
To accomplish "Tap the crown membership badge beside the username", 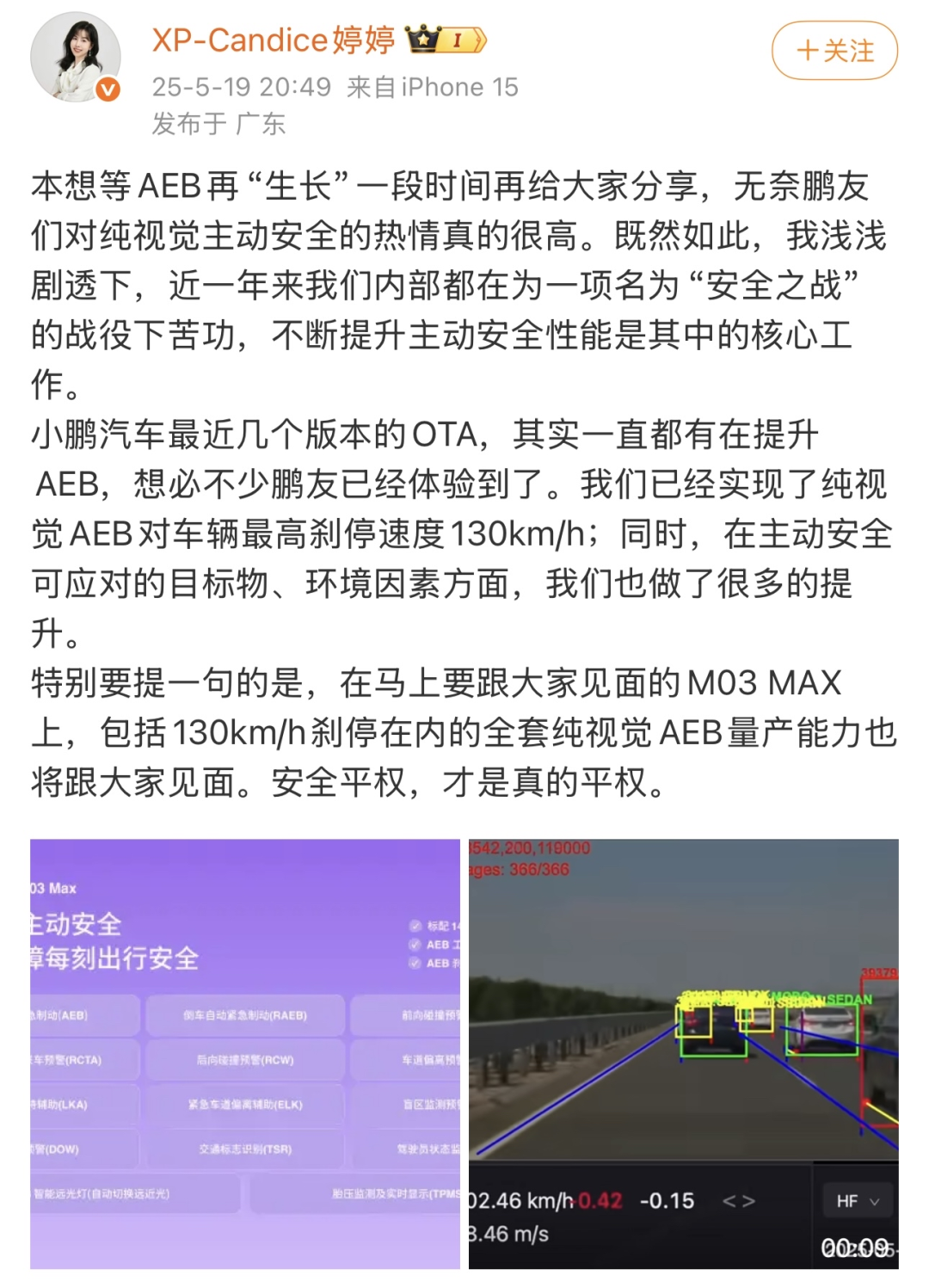I will click(x=446, y=40).
